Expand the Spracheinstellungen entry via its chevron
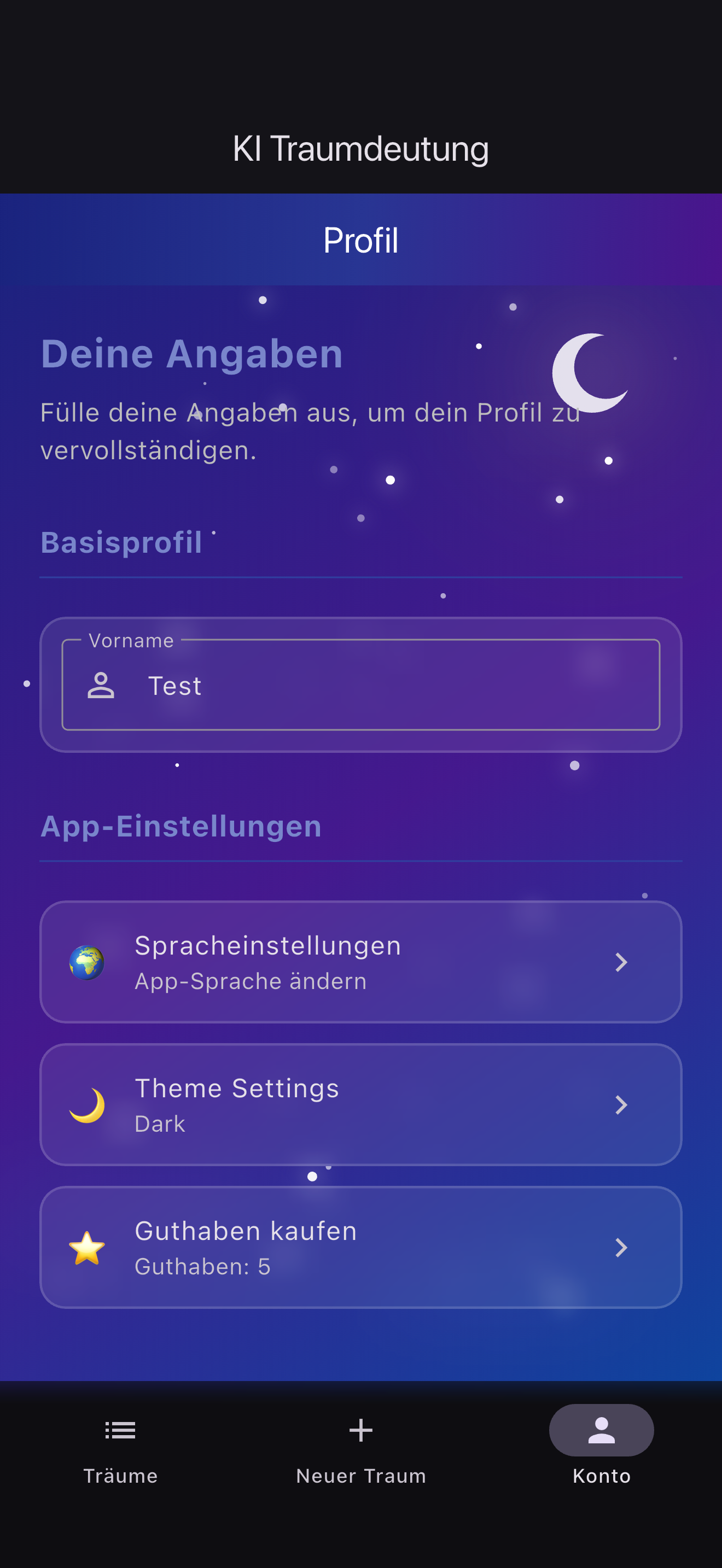Image resolution: width=722 pixels, height=1568 pixels. (621, 962)
